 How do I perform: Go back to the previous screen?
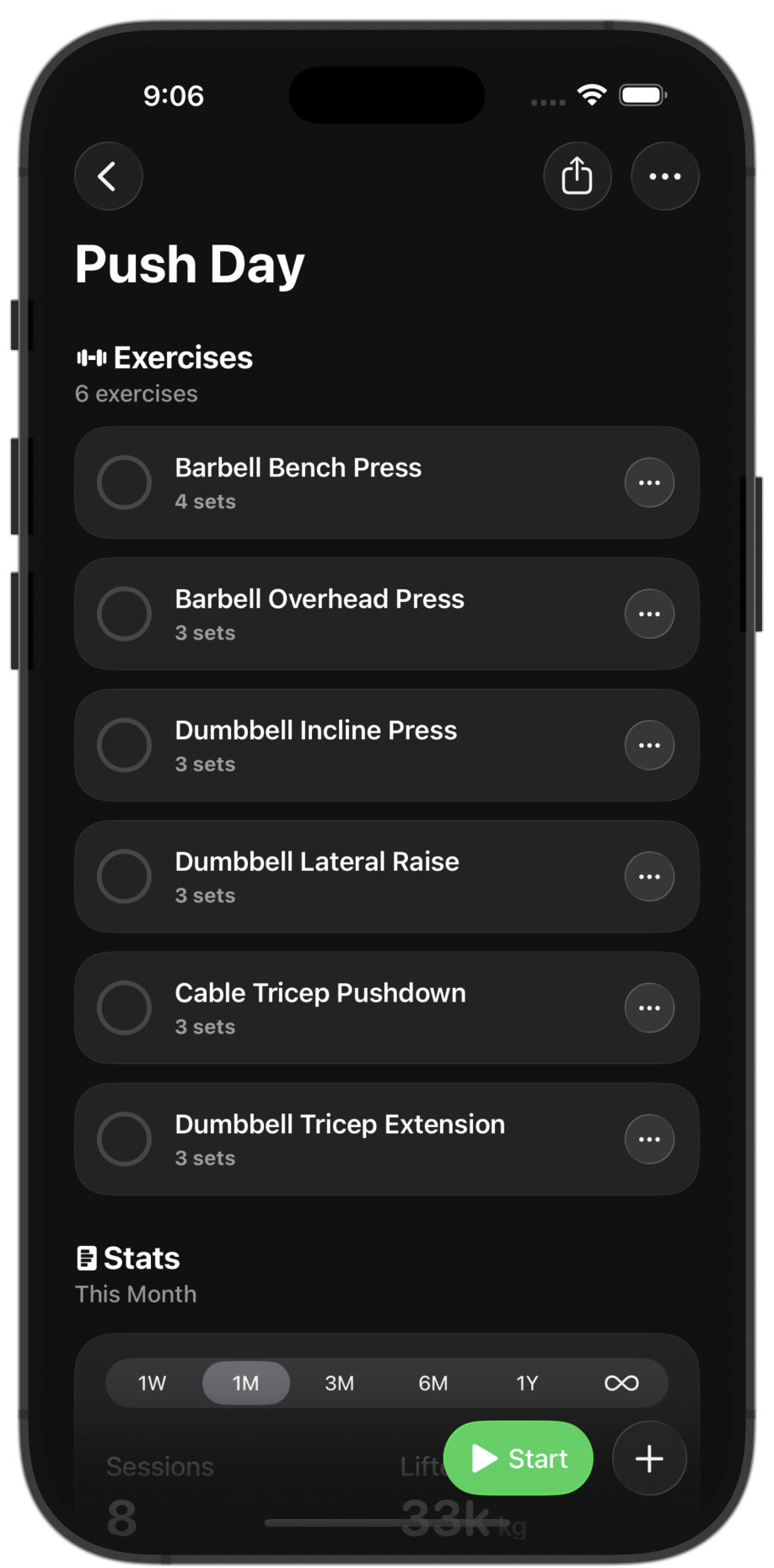[108, 176]
